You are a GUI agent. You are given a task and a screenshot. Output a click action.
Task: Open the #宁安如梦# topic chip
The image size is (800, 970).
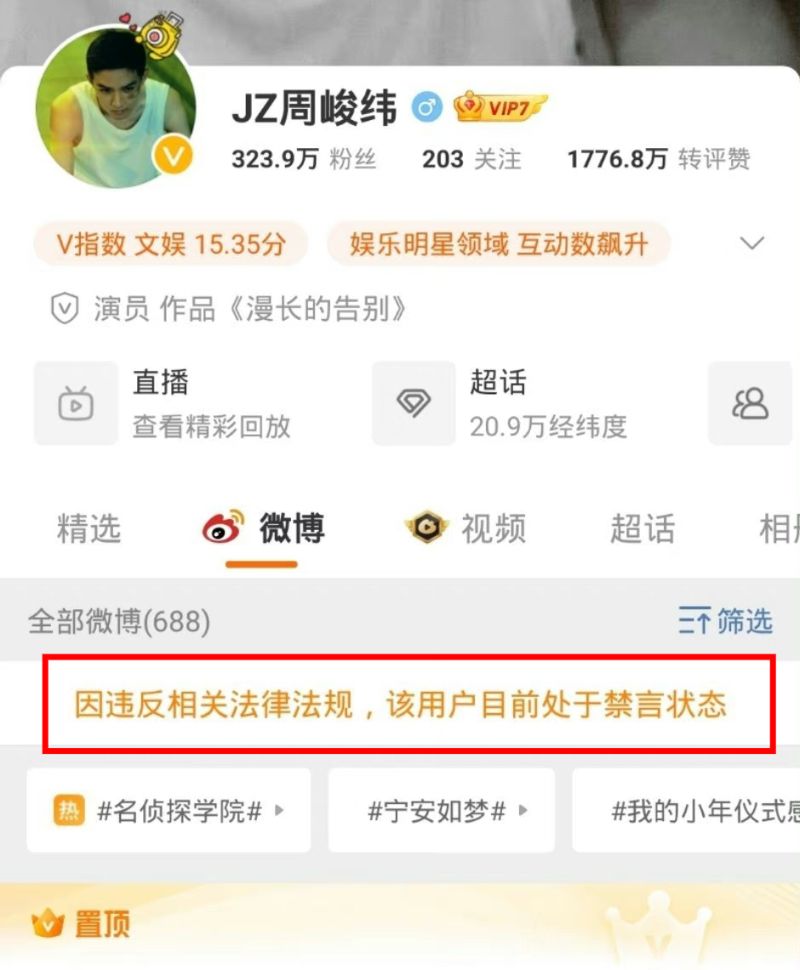click(441, 810)
